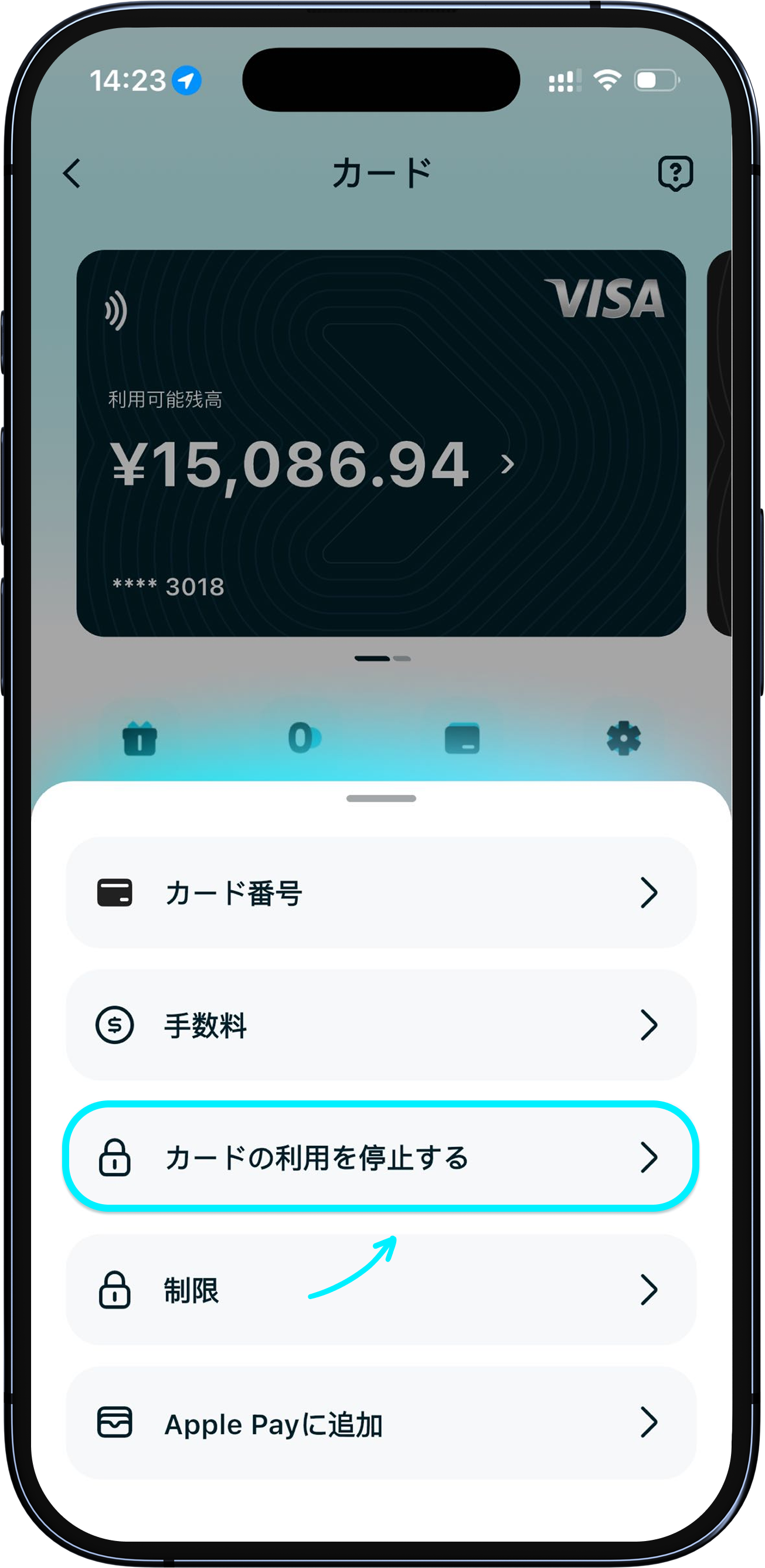The width and height of the screenshot is (765, 1568).
Task: Tap the padlock icon beside 制限
Action: [115, 1290]
